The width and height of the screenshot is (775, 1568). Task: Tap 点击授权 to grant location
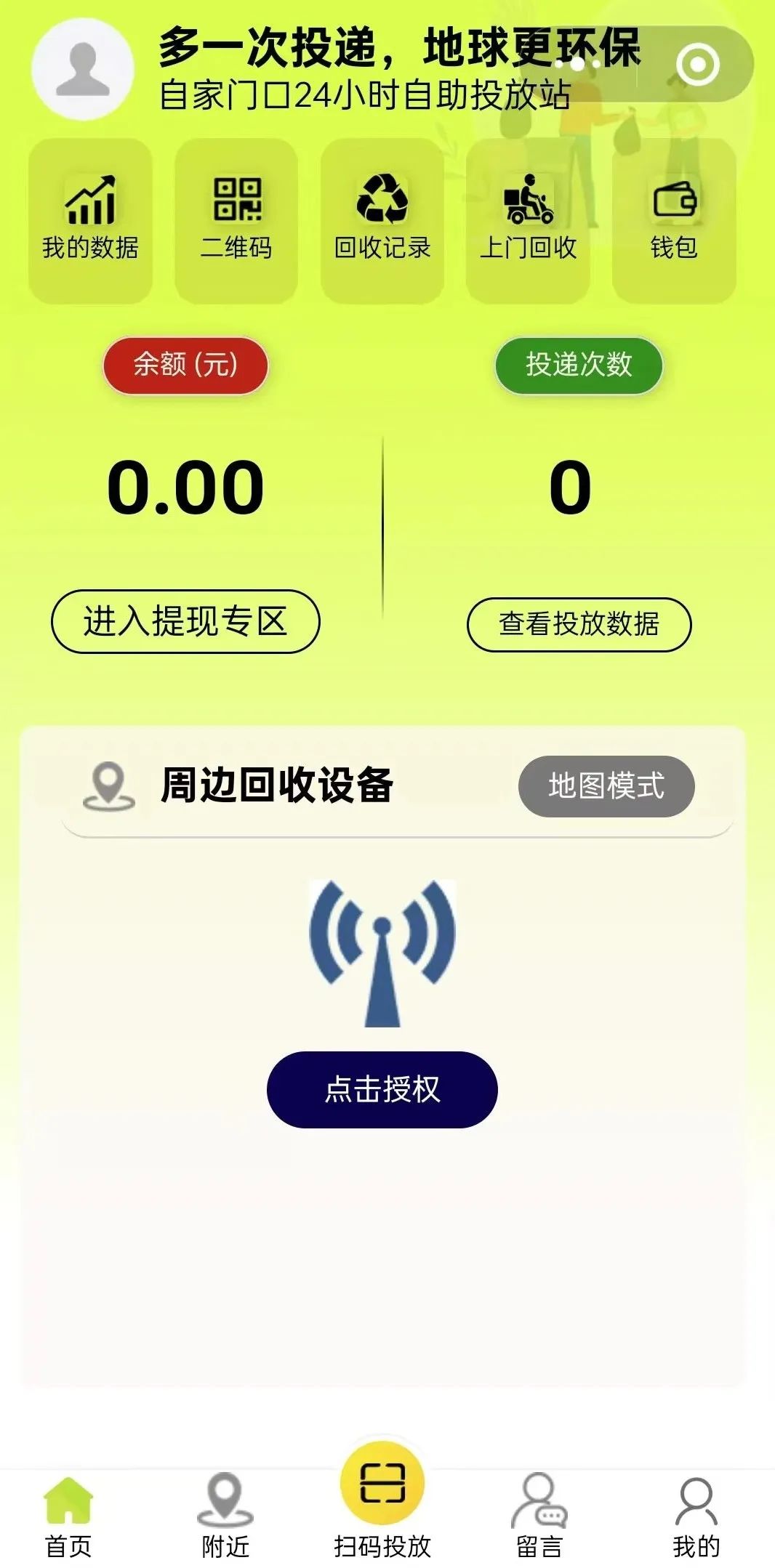click(x=382, y=1089)
